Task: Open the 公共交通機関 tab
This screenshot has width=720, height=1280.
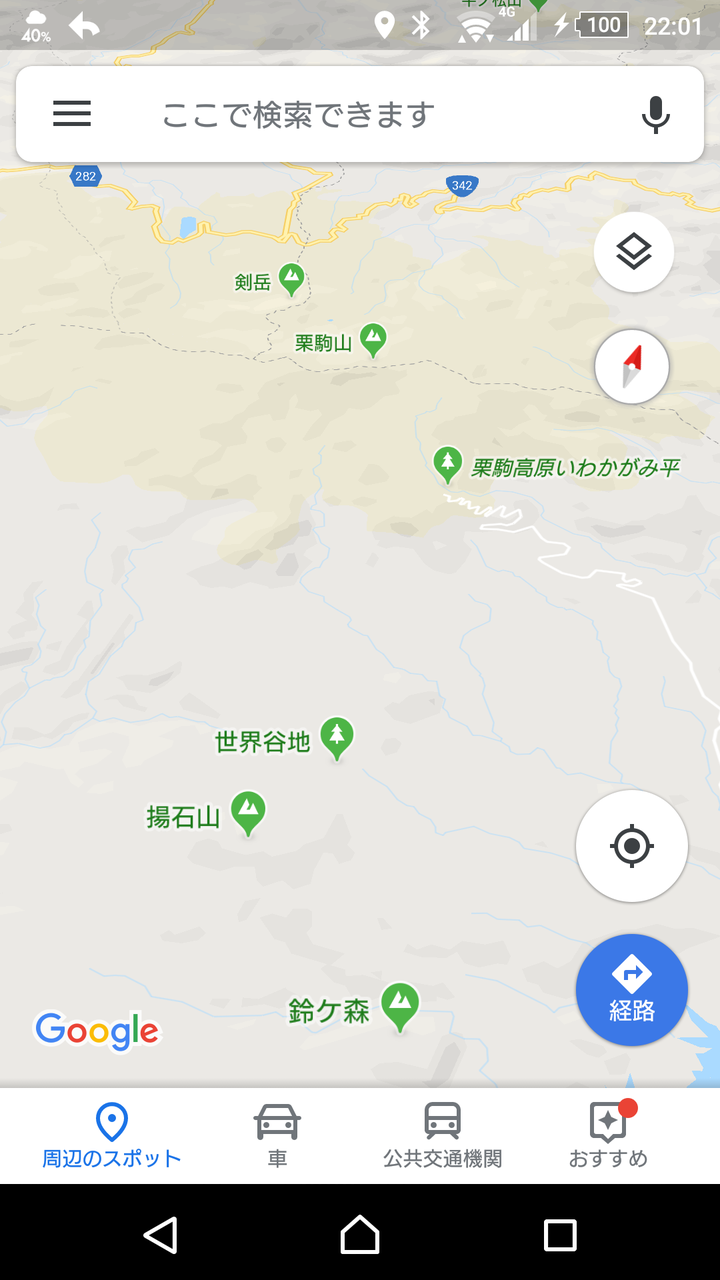Action: pos(442,1136)
